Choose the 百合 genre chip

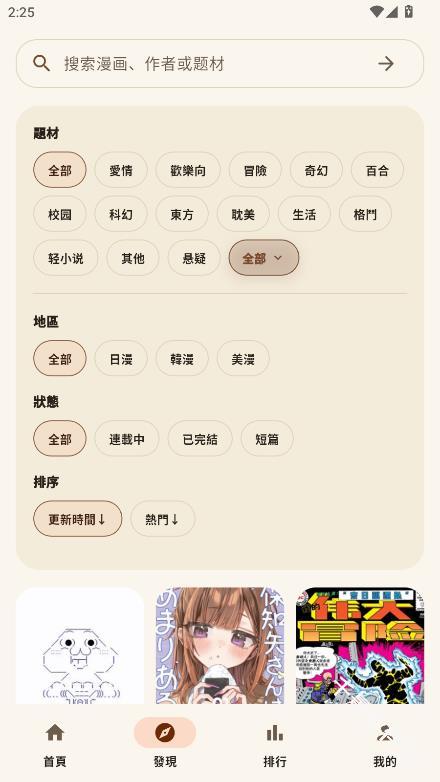pyautogui.click(x=377, y=171)
